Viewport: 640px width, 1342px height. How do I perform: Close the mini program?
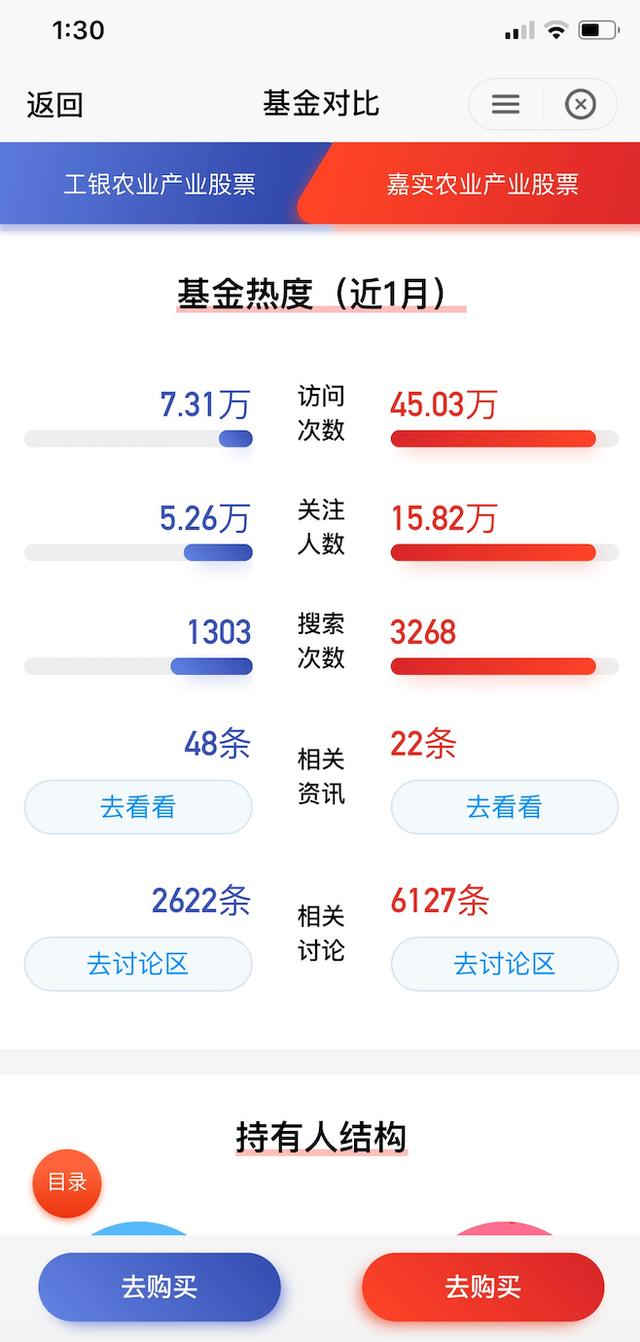point(580,104)
